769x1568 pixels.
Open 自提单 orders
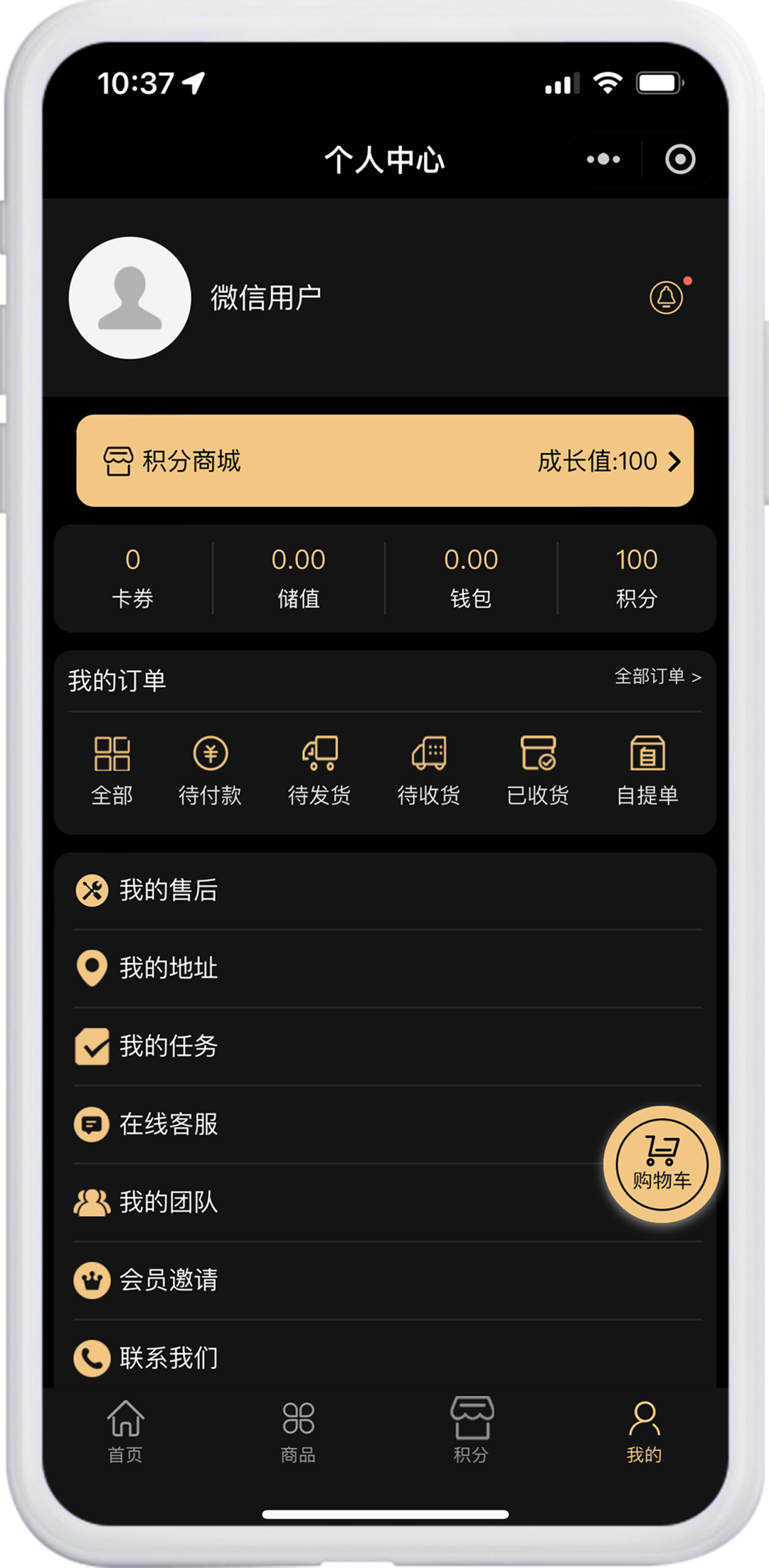[x=647, y=771]
